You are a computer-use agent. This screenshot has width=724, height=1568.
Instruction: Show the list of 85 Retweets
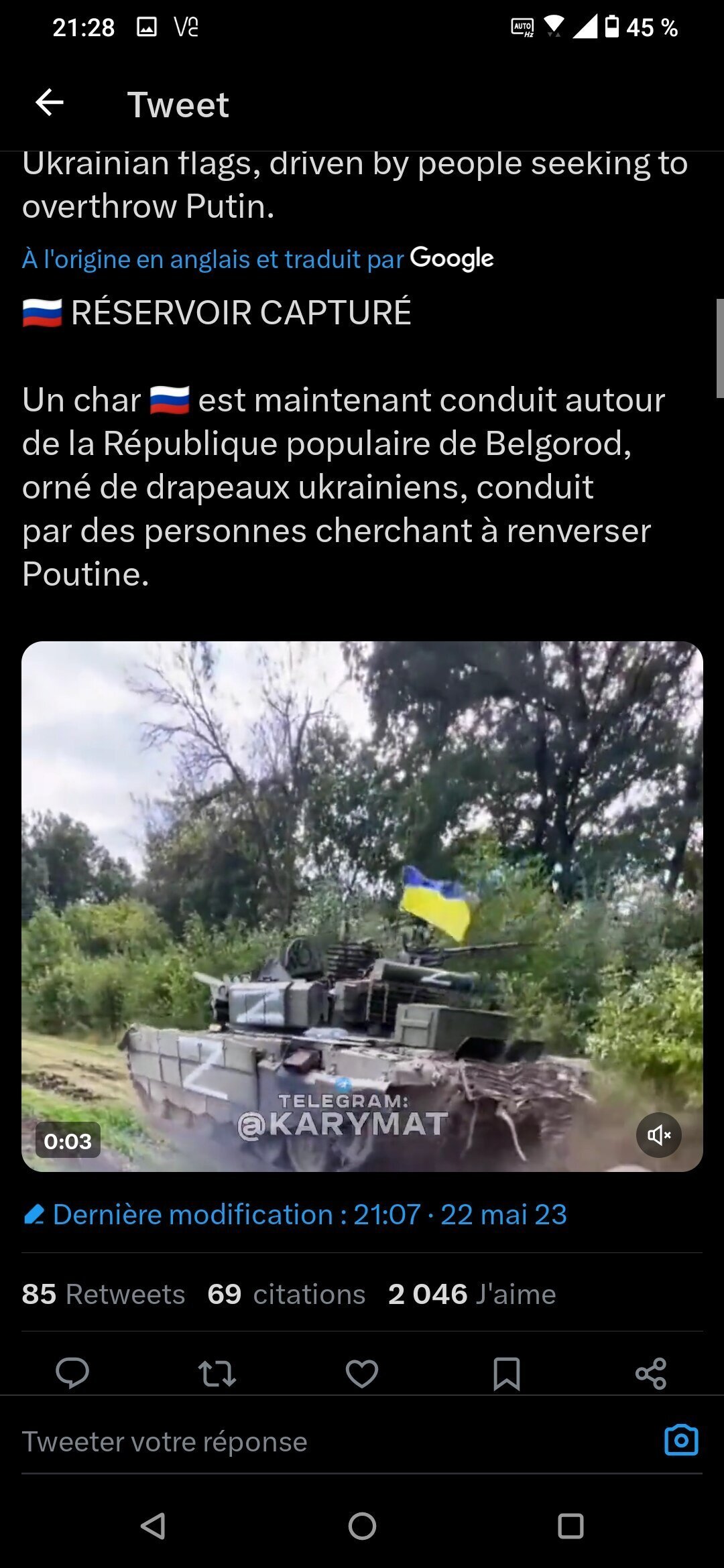click(x=103, y=1294)
